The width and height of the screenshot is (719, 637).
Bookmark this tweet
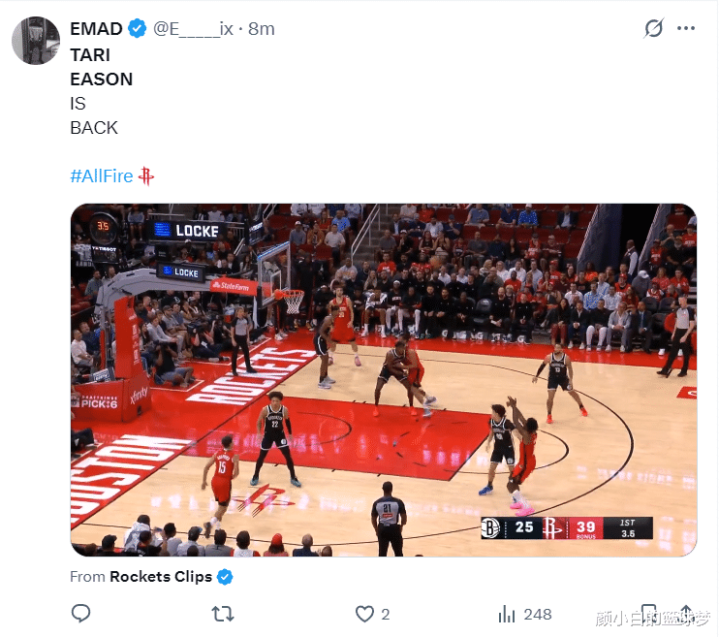point(648,613)
